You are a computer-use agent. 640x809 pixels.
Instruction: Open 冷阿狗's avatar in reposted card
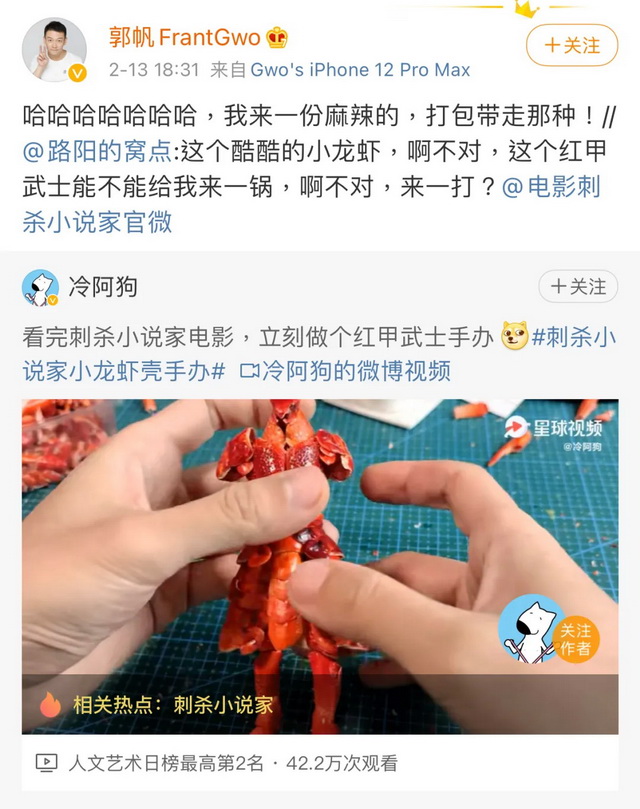click(x=40, y=288)
